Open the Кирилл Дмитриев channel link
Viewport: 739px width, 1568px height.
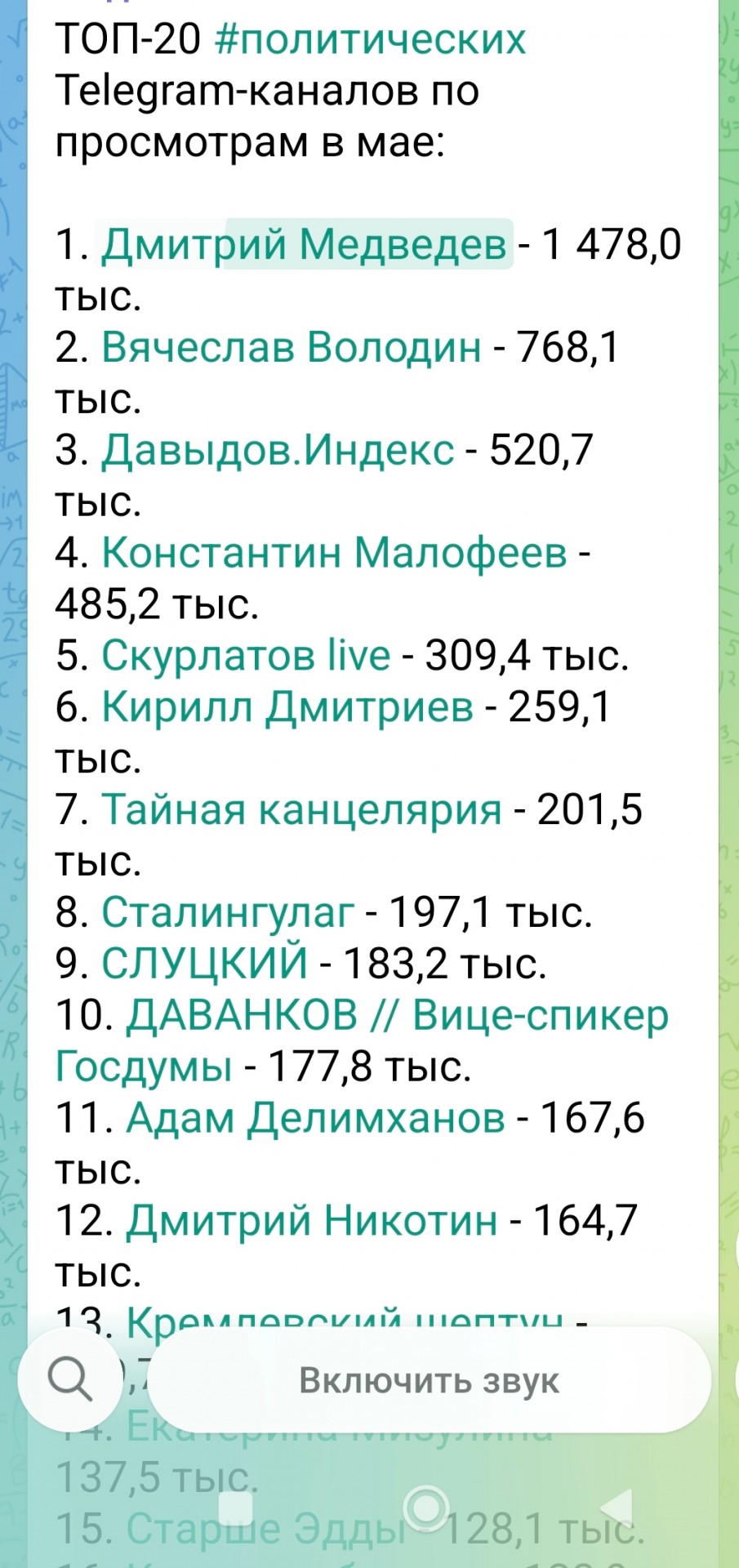[287, 706]
